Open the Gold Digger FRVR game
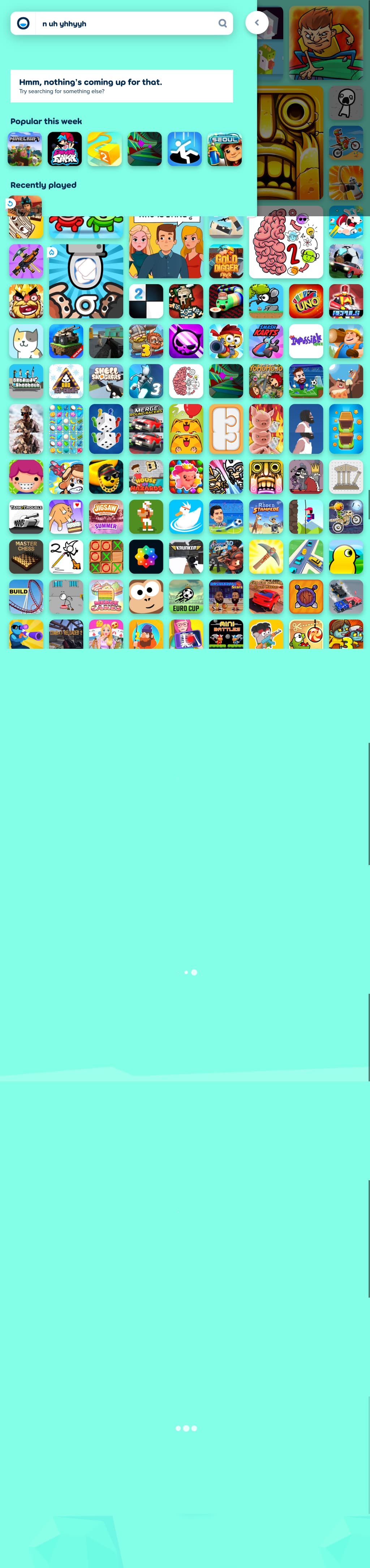370x1568 pixels. (226, 261)
